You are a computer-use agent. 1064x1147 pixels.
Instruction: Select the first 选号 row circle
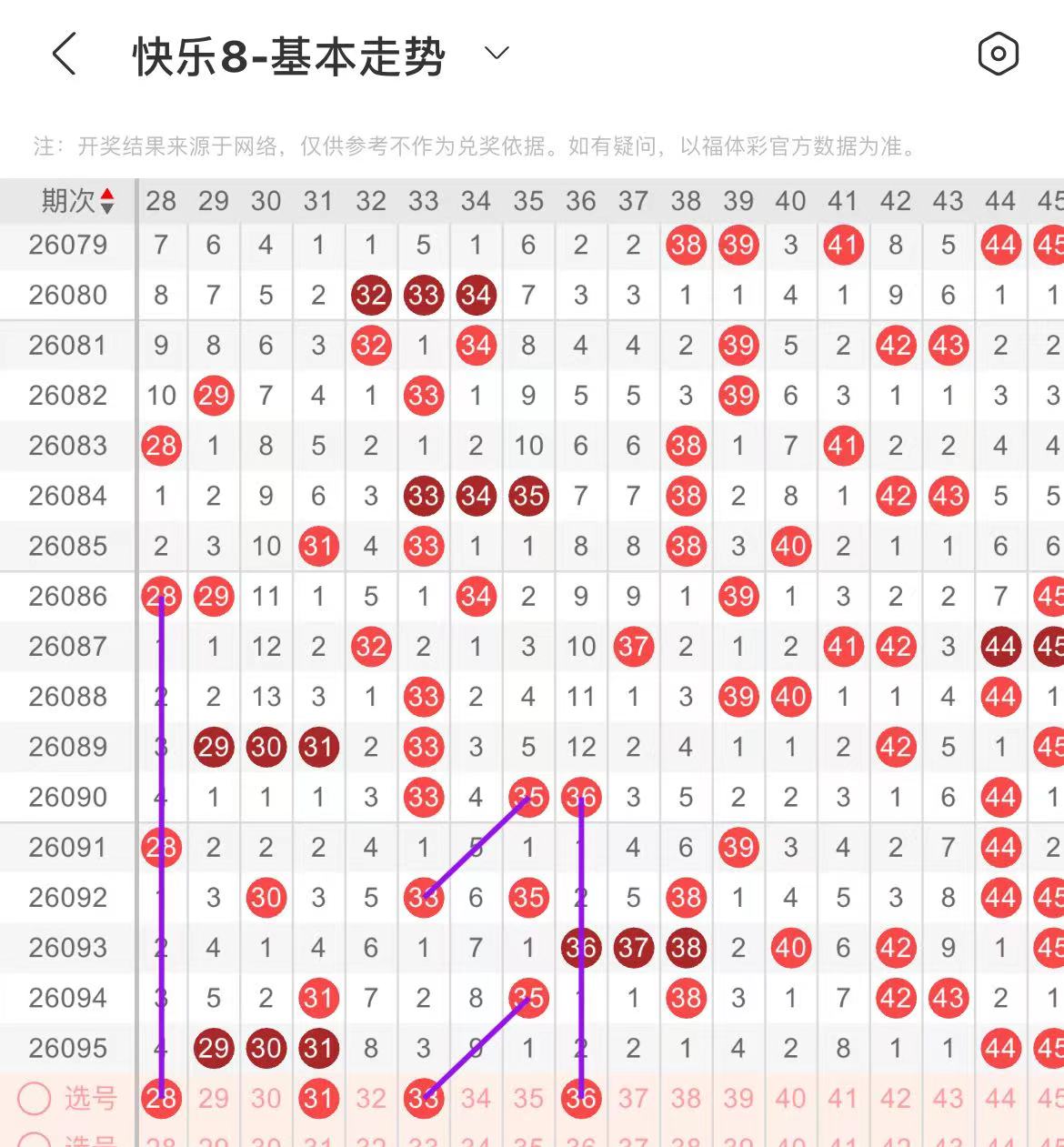click(x=35, y=1099)
